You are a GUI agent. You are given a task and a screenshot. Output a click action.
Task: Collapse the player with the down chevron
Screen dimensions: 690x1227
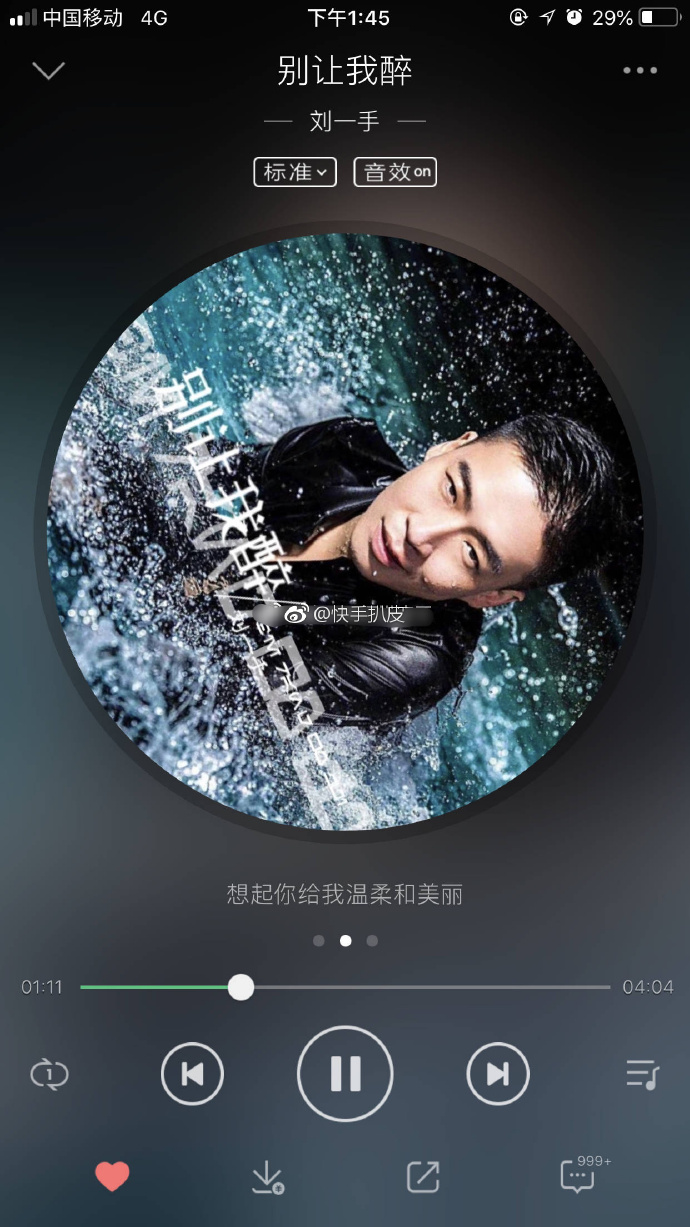pos(48,70)
